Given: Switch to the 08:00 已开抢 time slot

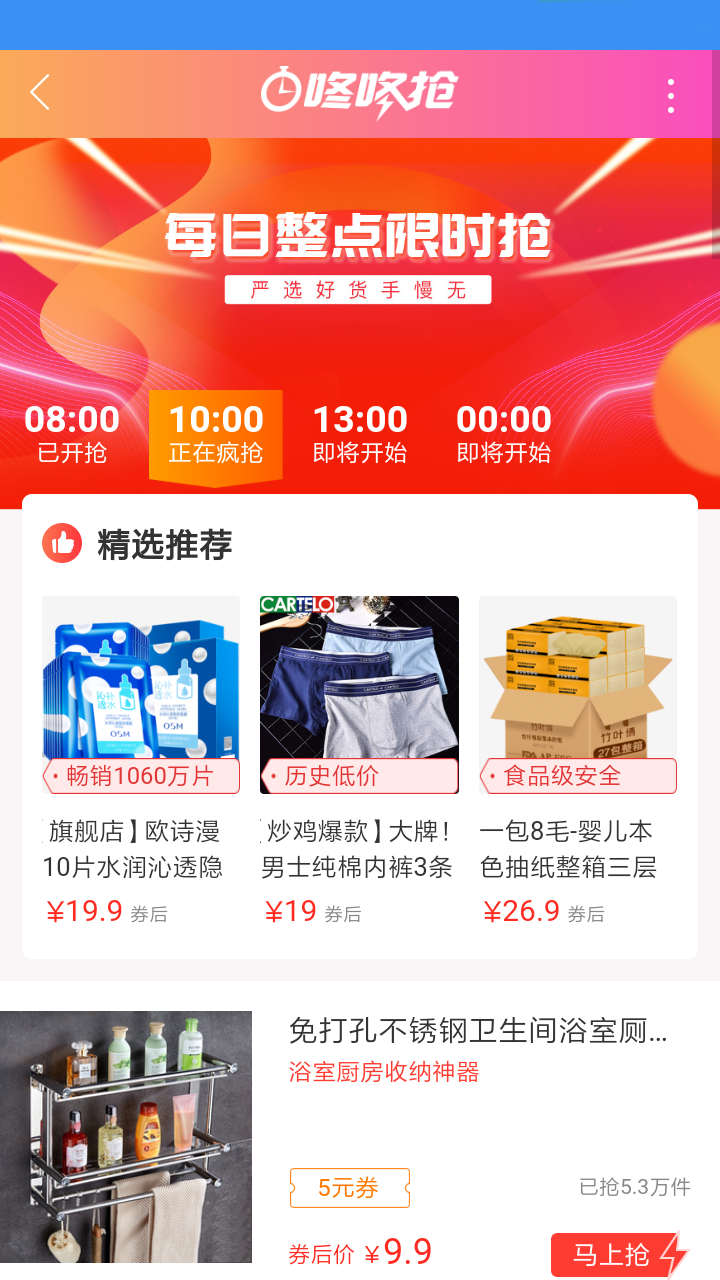Looking at the screenshot, I should coord(72,434).
